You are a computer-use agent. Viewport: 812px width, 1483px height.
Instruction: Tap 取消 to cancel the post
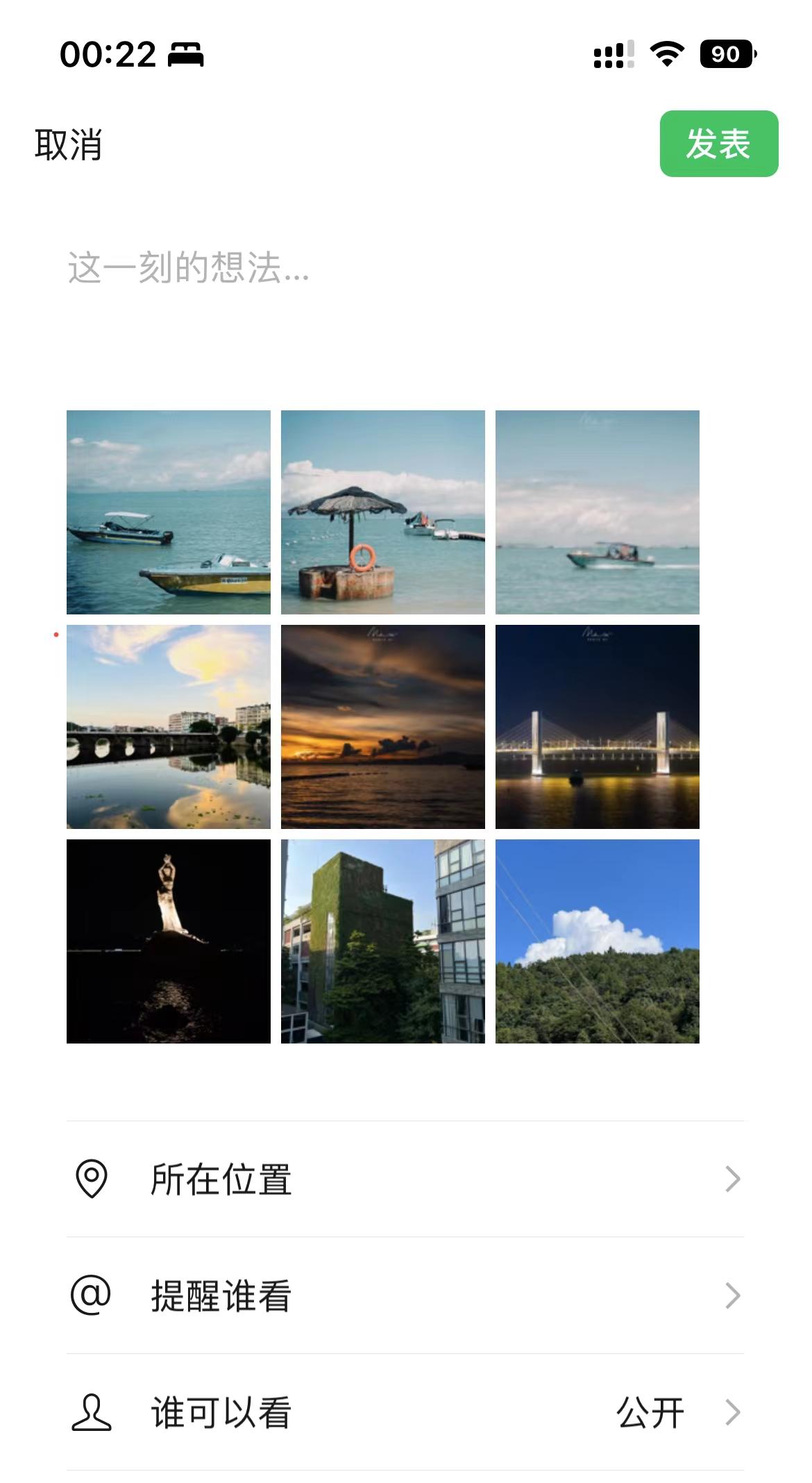pyautogui.click(x=69, y=145)
